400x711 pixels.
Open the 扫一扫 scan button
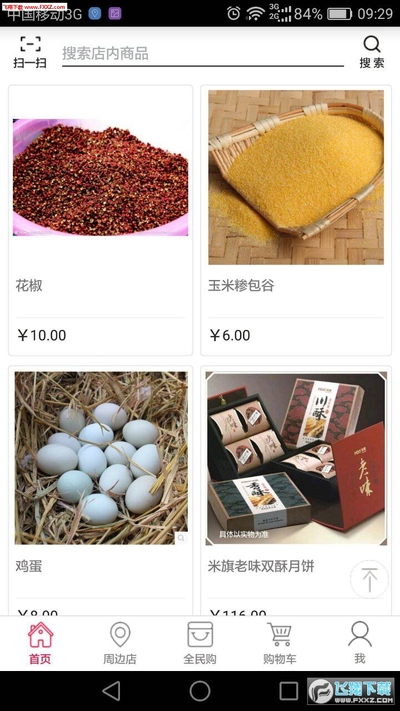click(30, 52)
